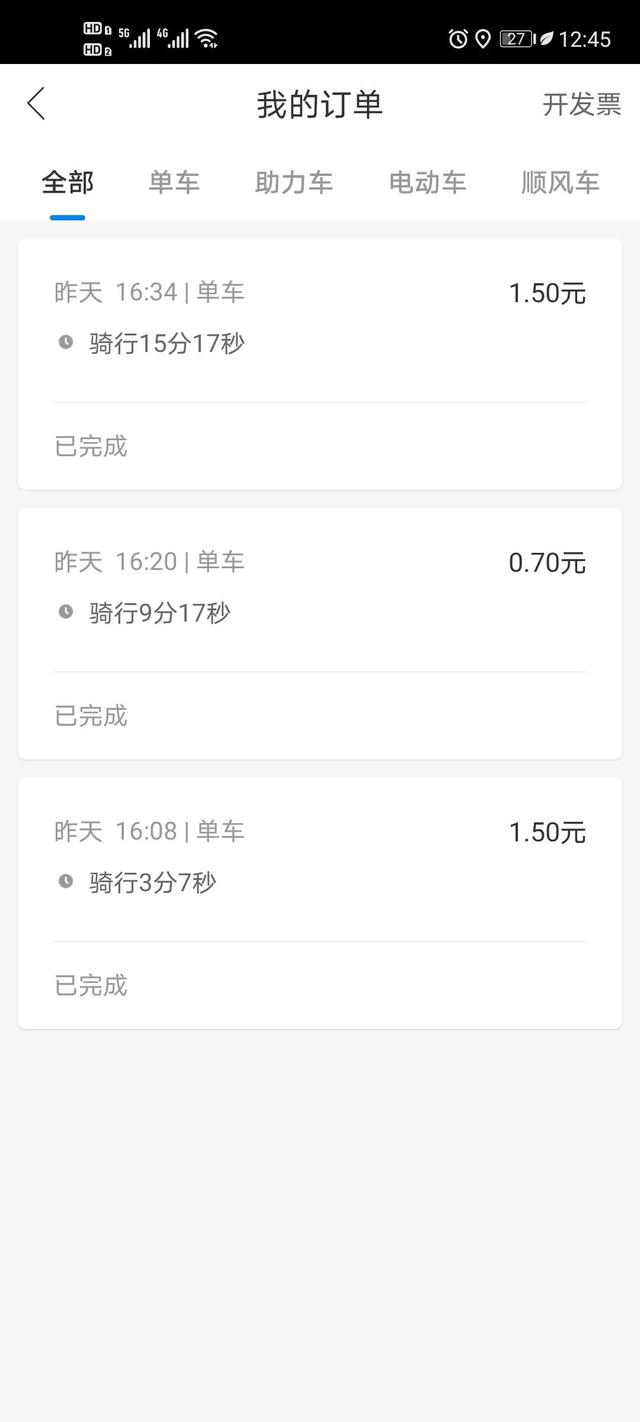
Task: Switch to the 助力车 tab
Action: pos(294,183)
